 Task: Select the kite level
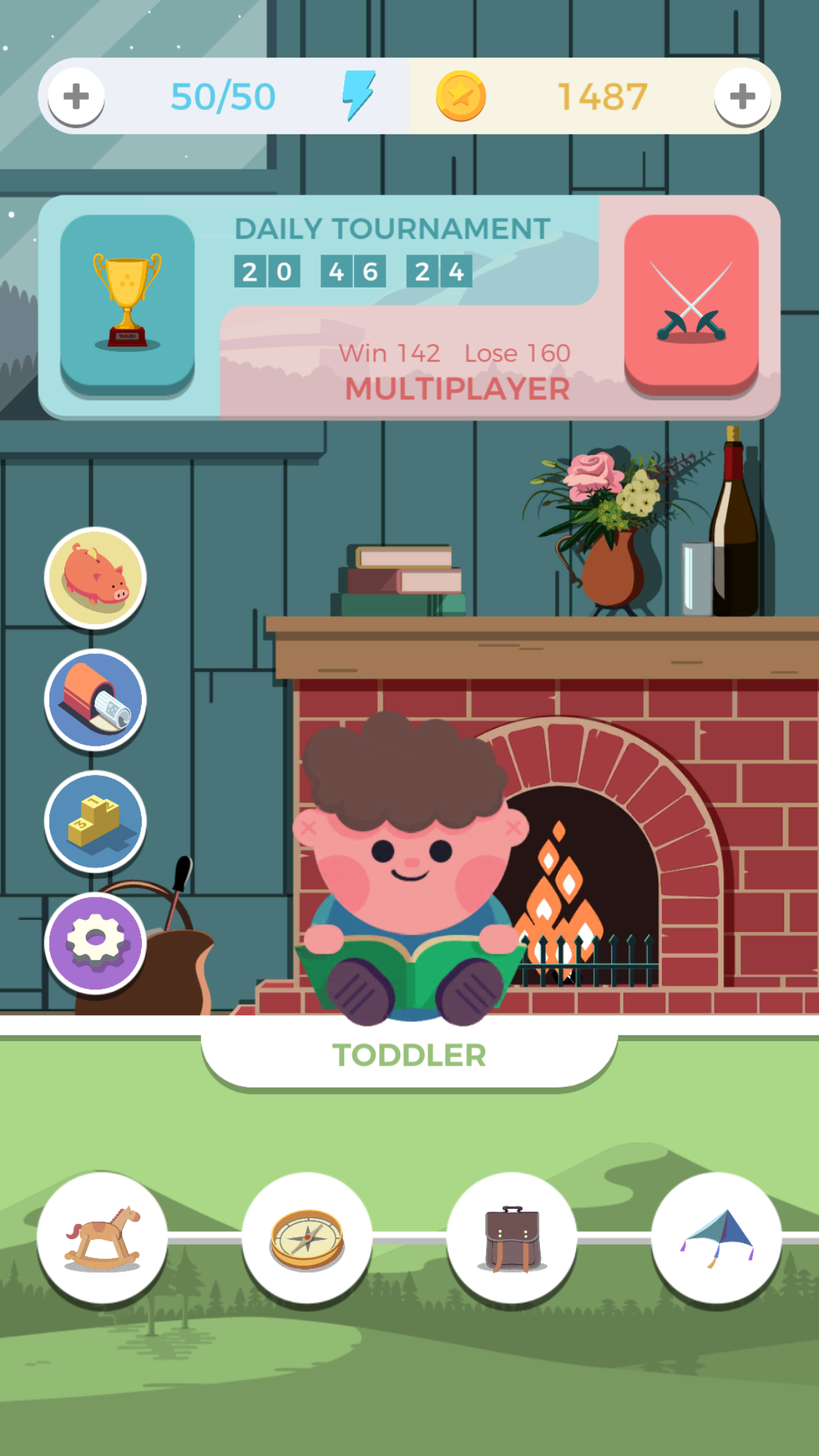pyautogui.click(x=717, y=1237)
